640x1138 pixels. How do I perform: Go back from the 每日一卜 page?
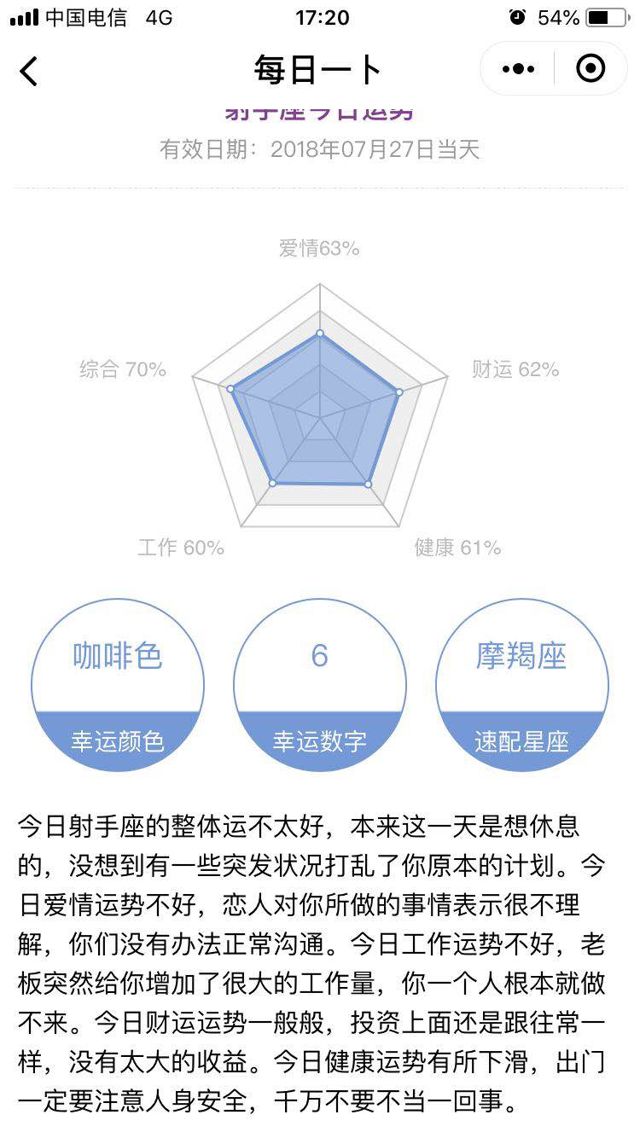click(29, 71)
